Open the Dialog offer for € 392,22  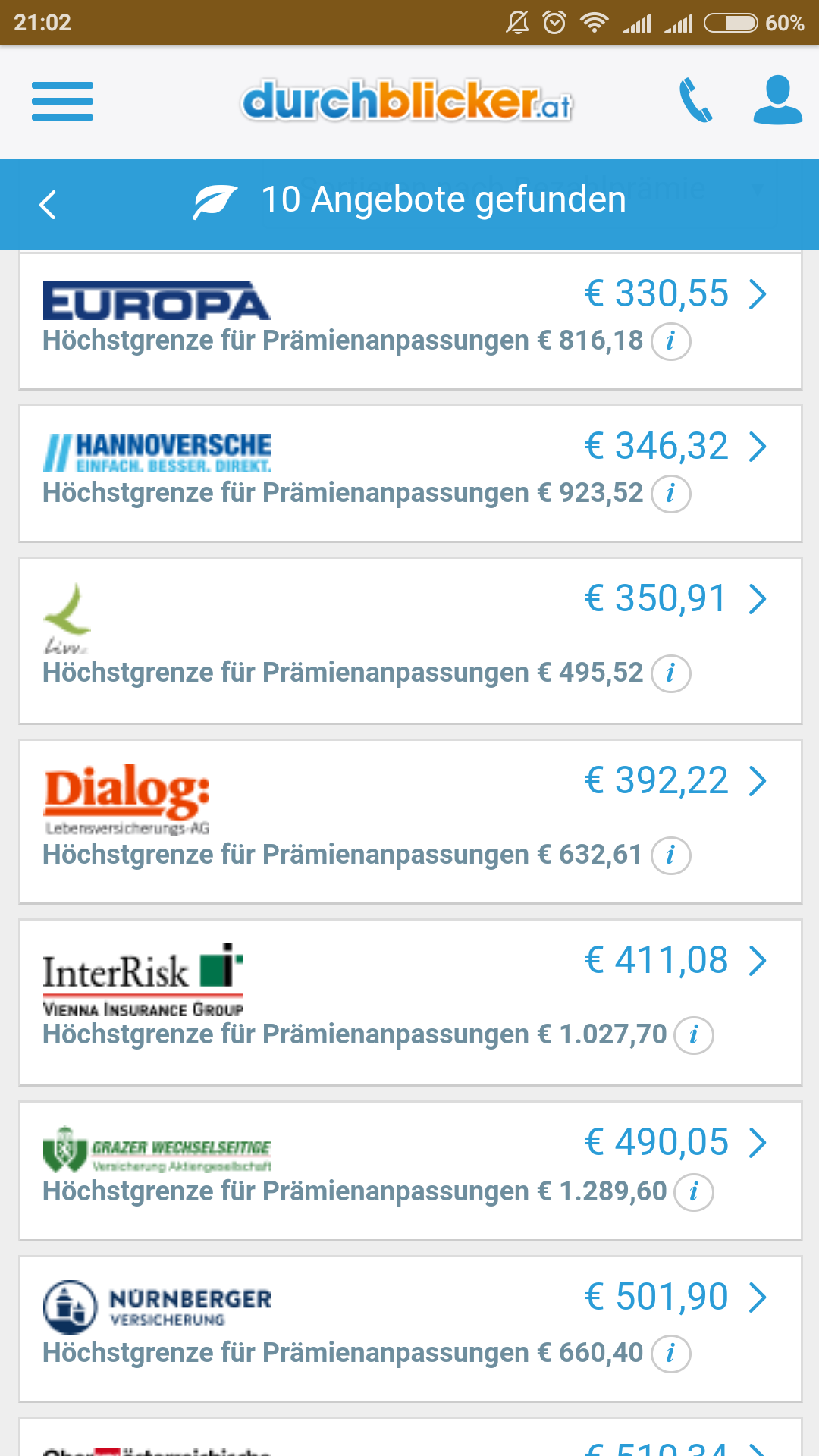(x=675, y=781)
